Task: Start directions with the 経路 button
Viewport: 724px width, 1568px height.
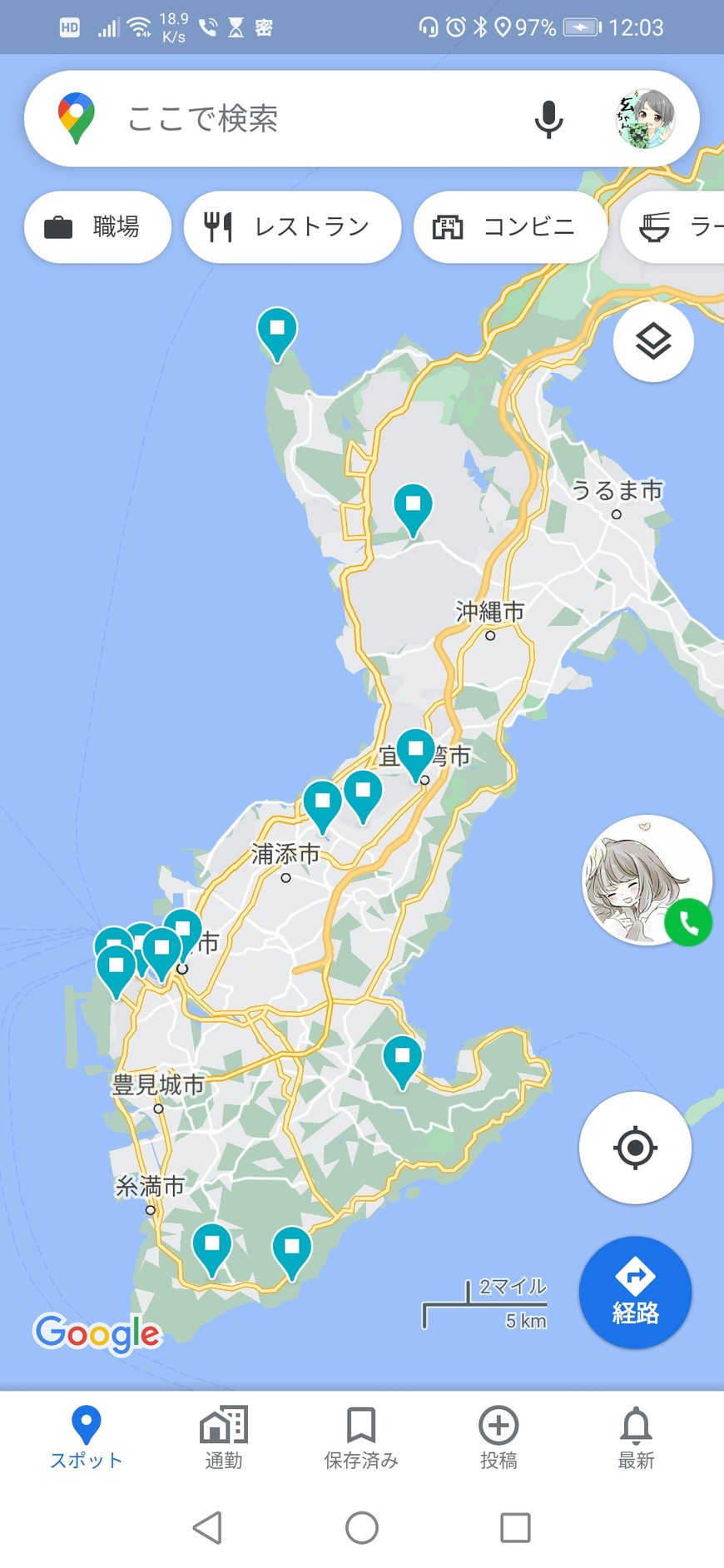Action: [x=635, y=1293]
